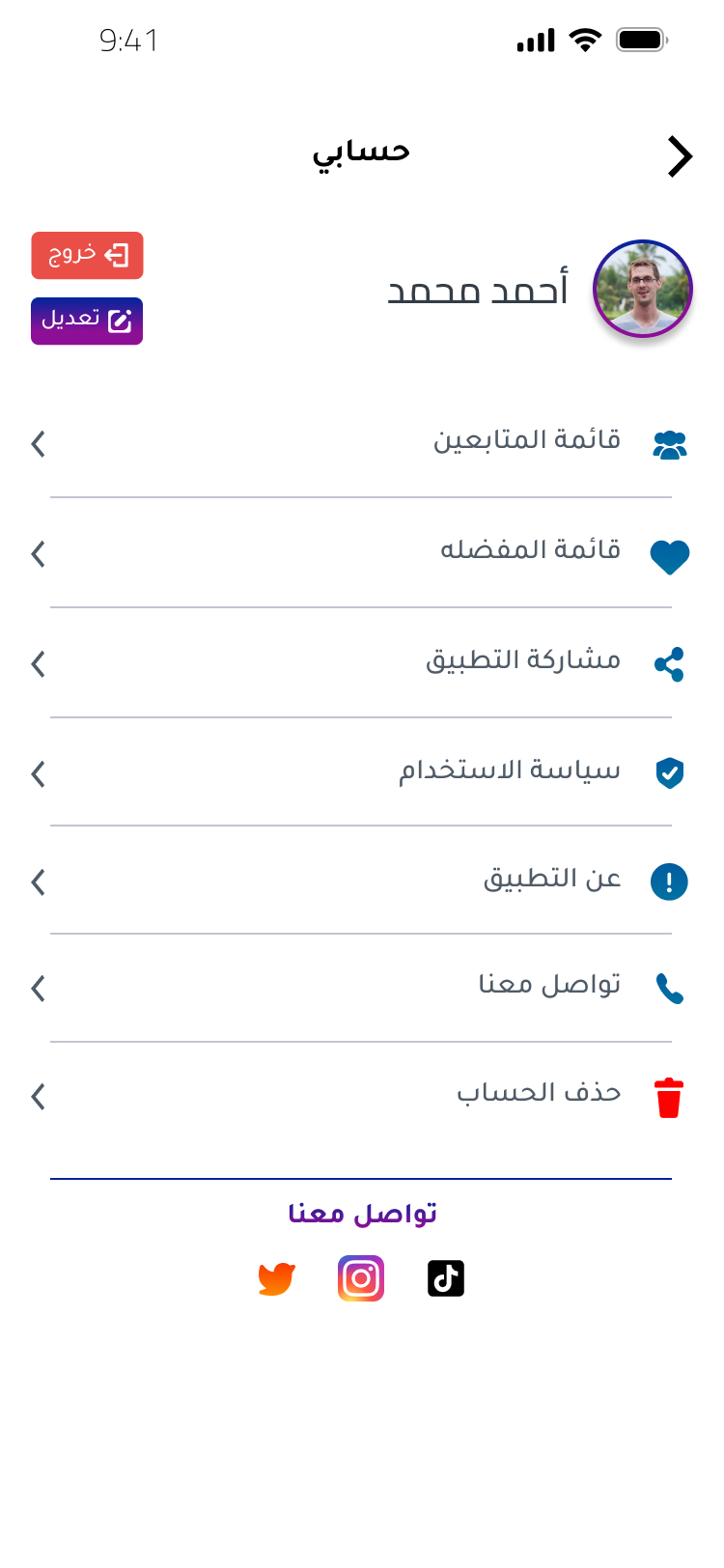Tap the تعديل edit profile button
The width and height of the screenshot is (724, 1568).
[87, 321]
